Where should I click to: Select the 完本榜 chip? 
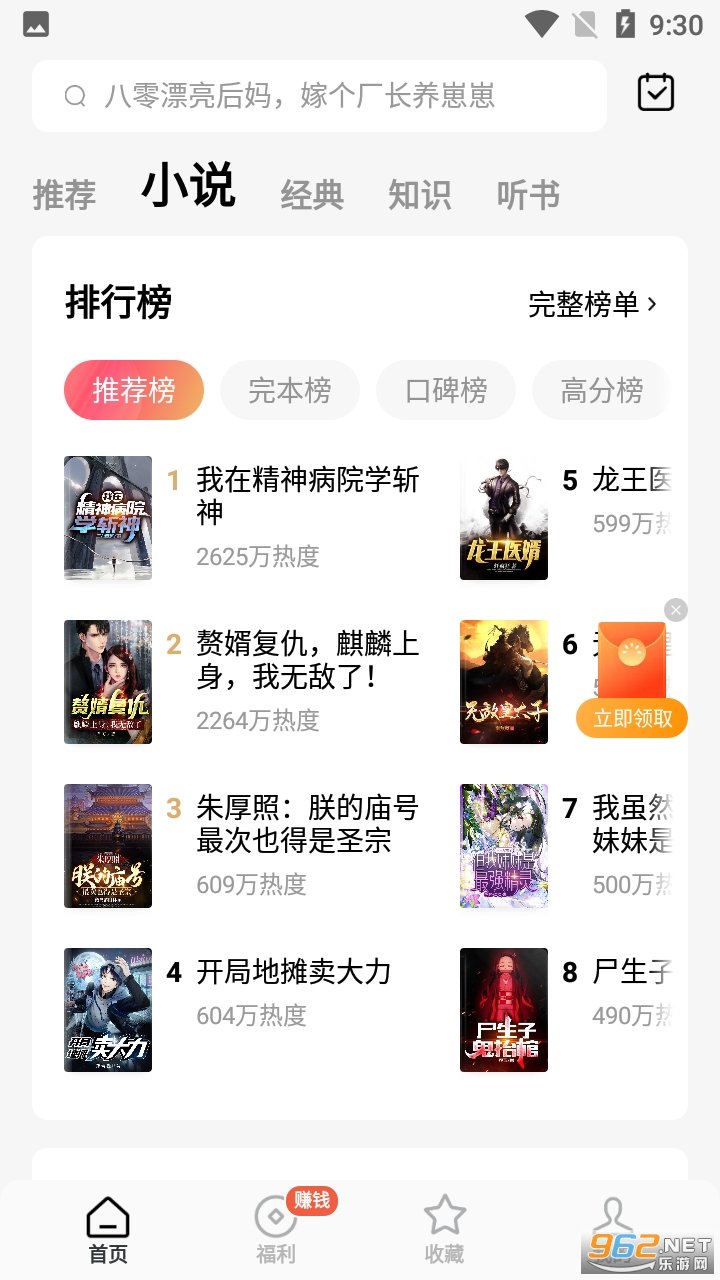coord(290,390)
